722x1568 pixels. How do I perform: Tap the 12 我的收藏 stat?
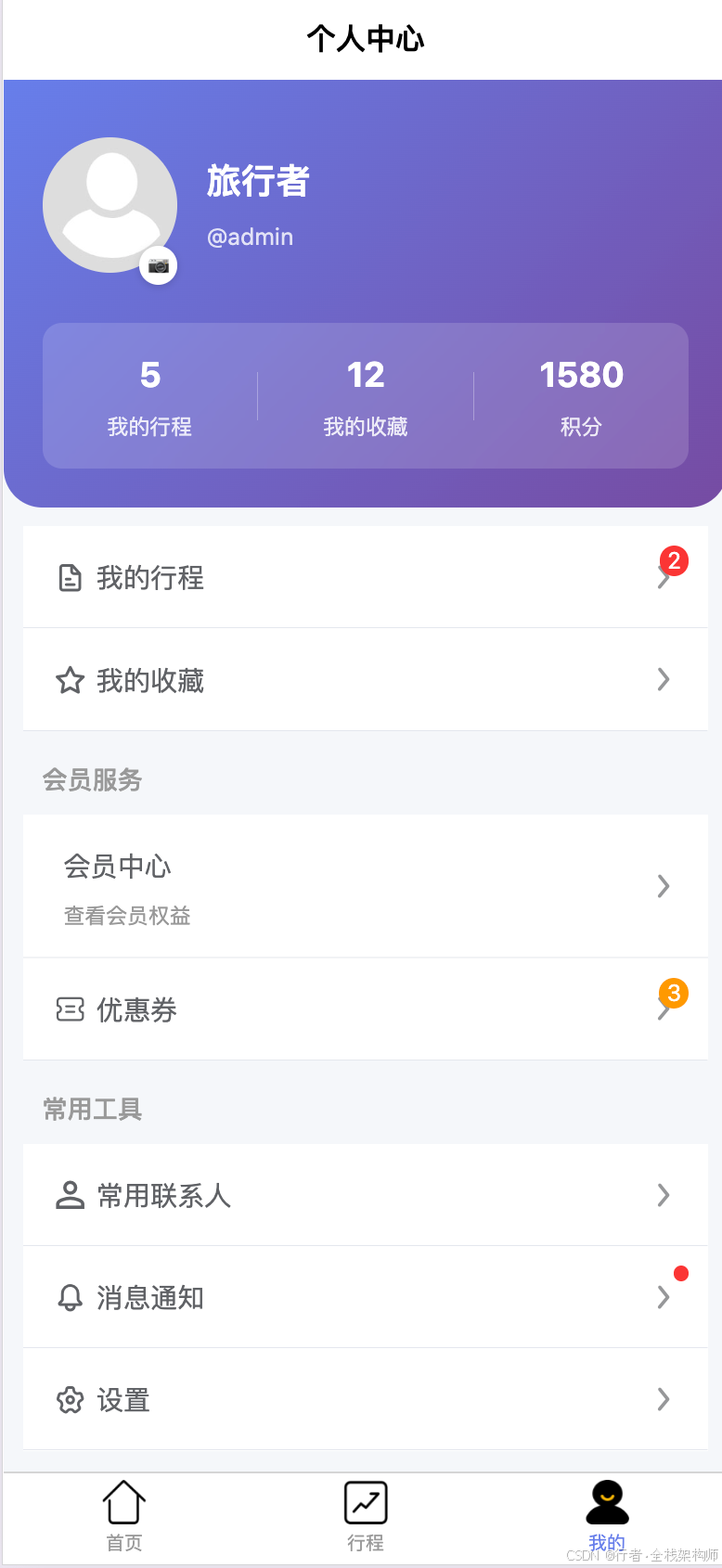(366, 396)
